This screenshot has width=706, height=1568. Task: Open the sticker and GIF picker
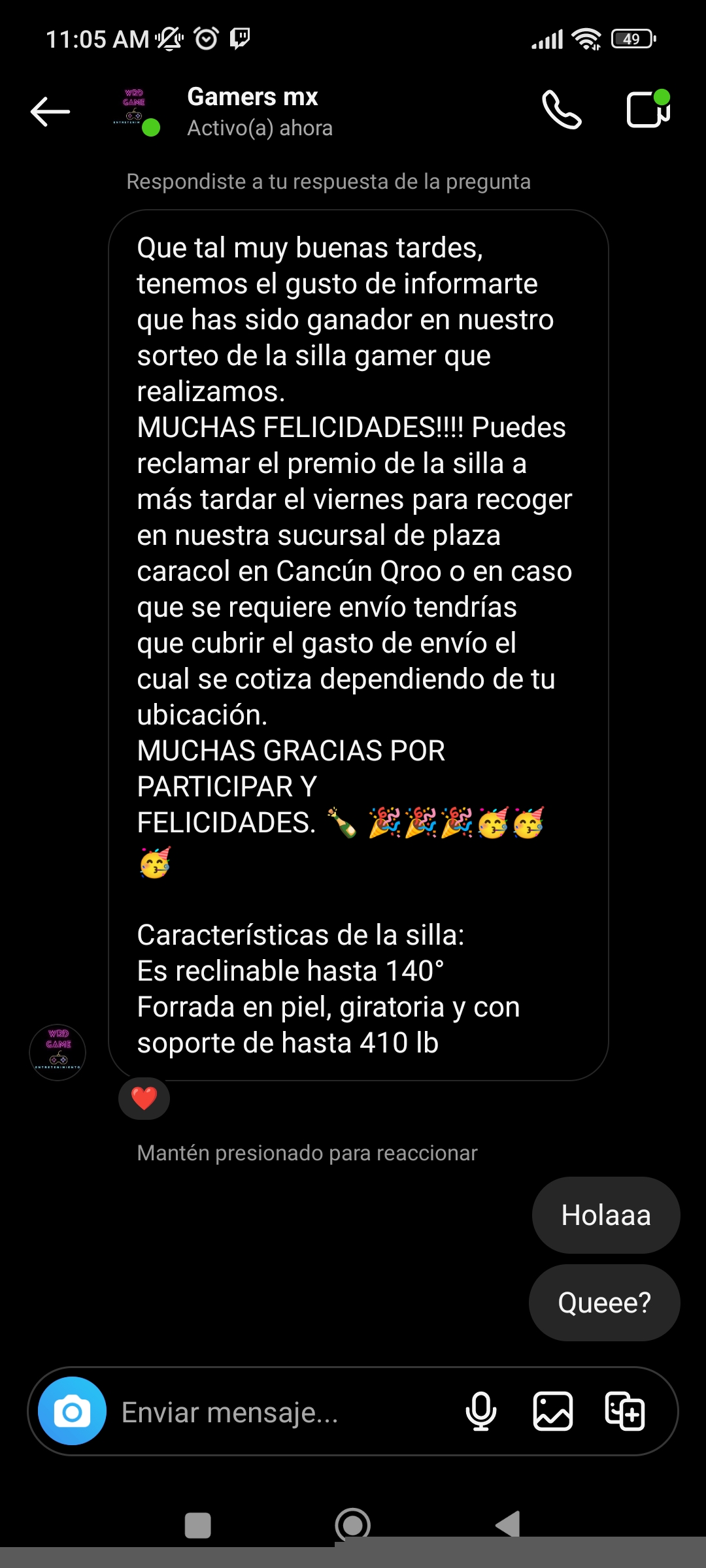(624, 1411)
